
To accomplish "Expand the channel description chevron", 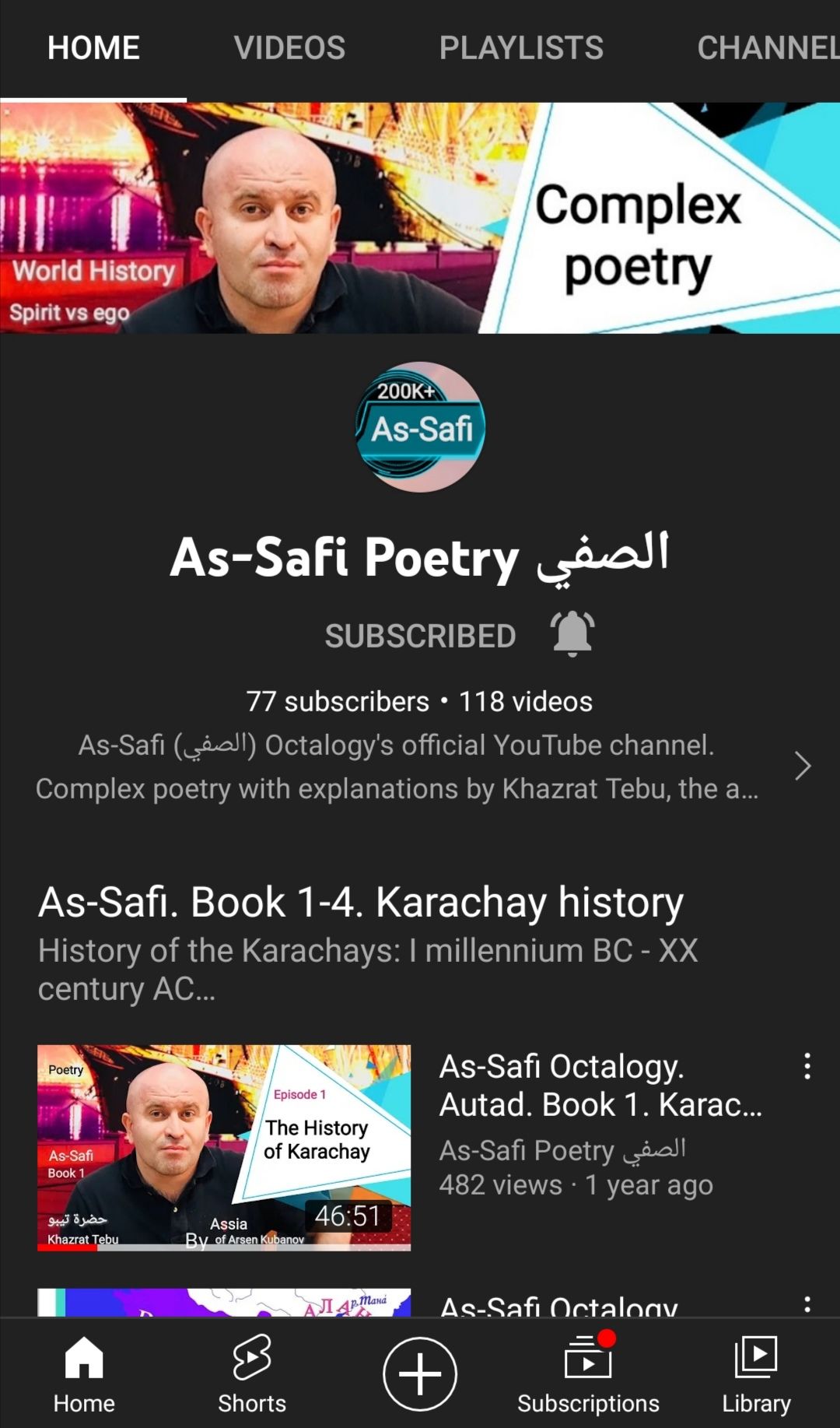I will pyautogui.click(x=803, y=767).
